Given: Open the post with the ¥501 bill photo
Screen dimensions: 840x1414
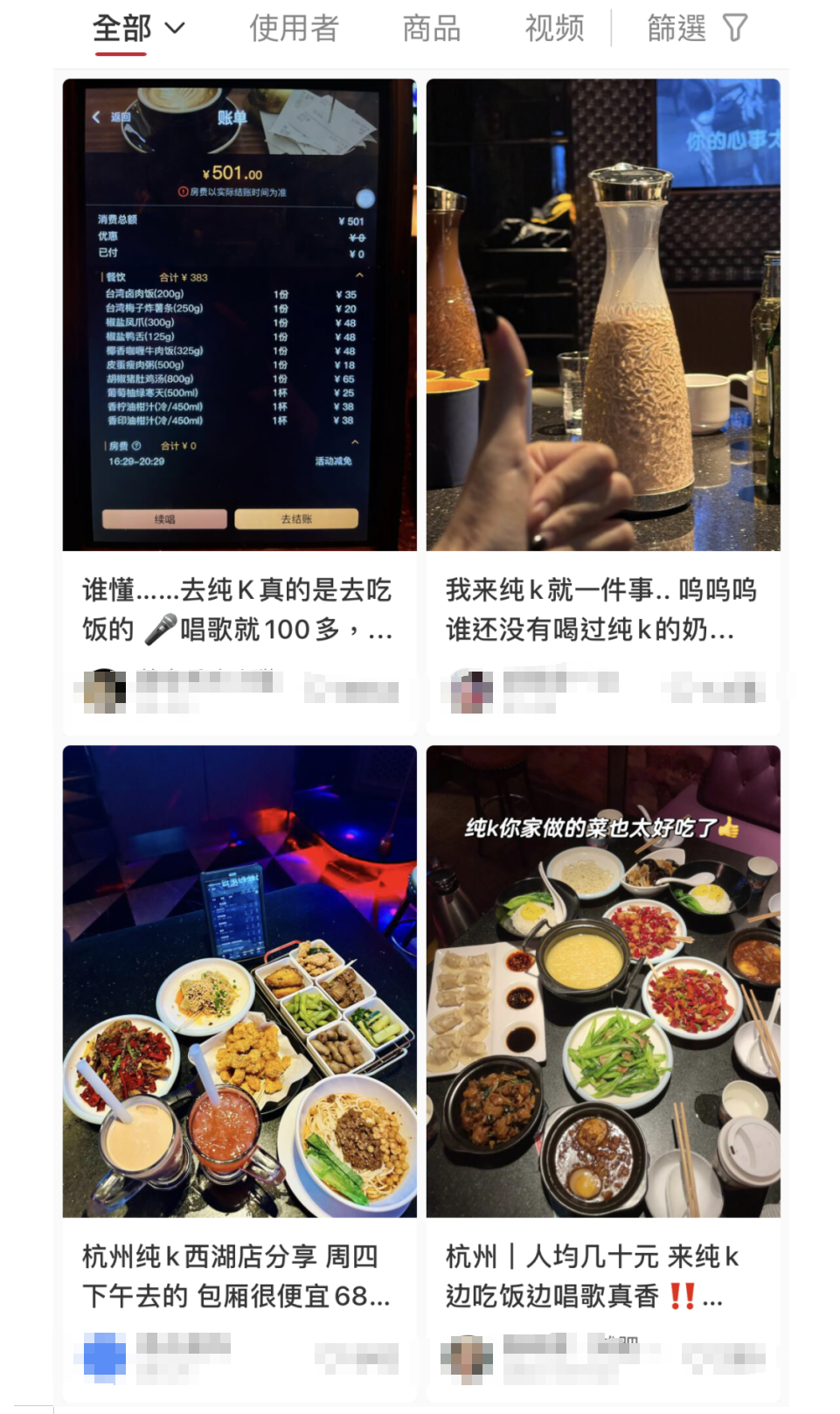Looking at the screenshot, I should 240,315.
